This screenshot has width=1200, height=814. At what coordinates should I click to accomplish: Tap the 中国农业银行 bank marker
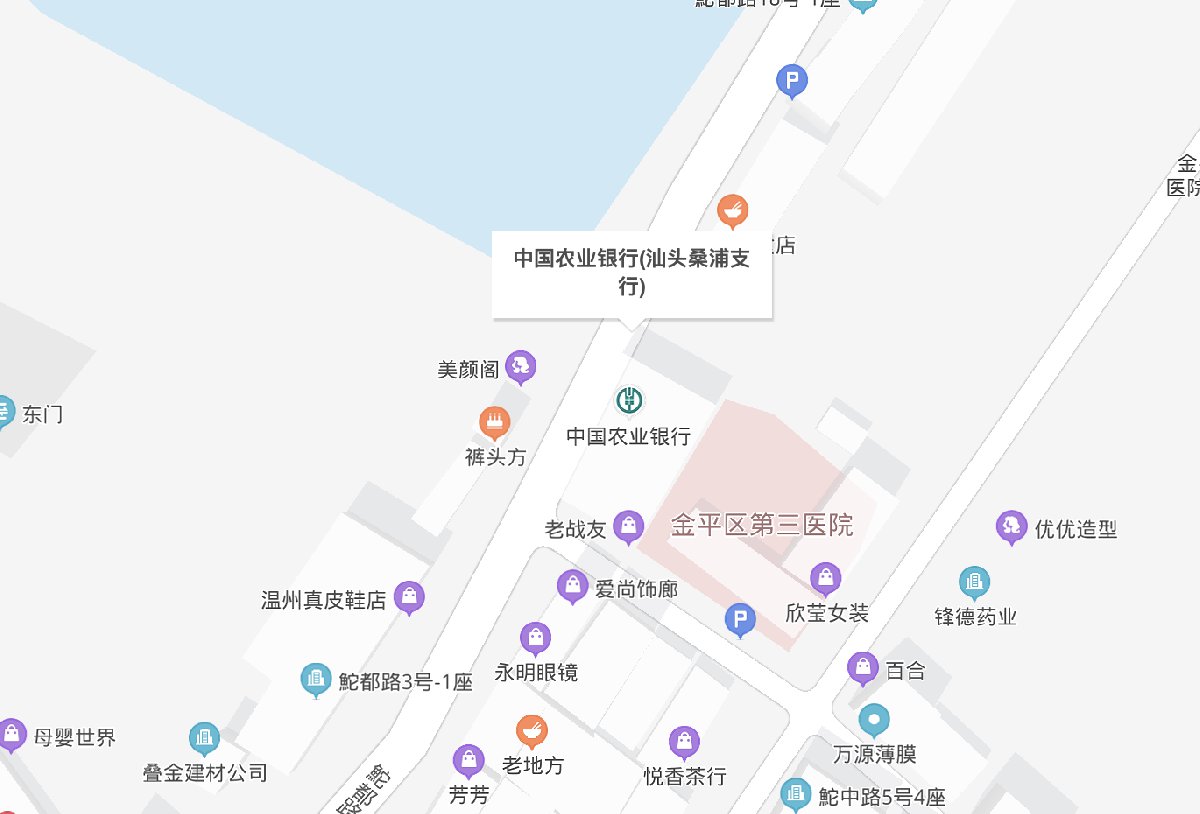click(x=629, y=401)
